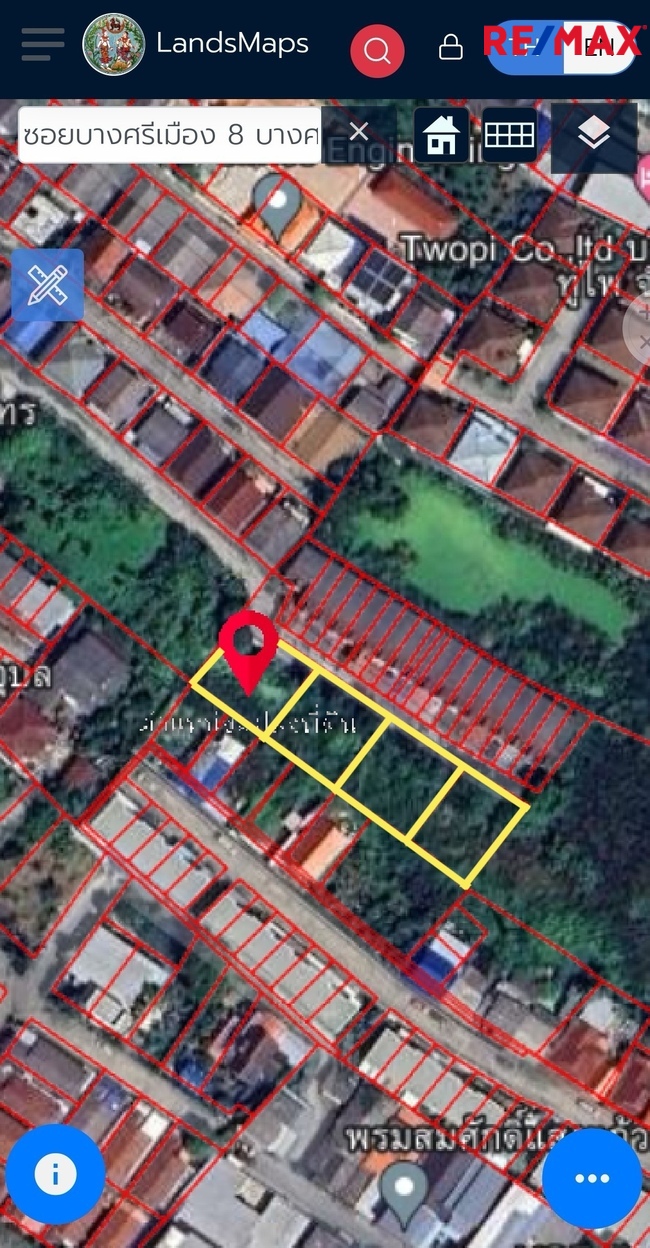Open the ruler and pencil measuring tool
Screen dimensions: 650x1248
pyautogui.click(x=47, y=285)
